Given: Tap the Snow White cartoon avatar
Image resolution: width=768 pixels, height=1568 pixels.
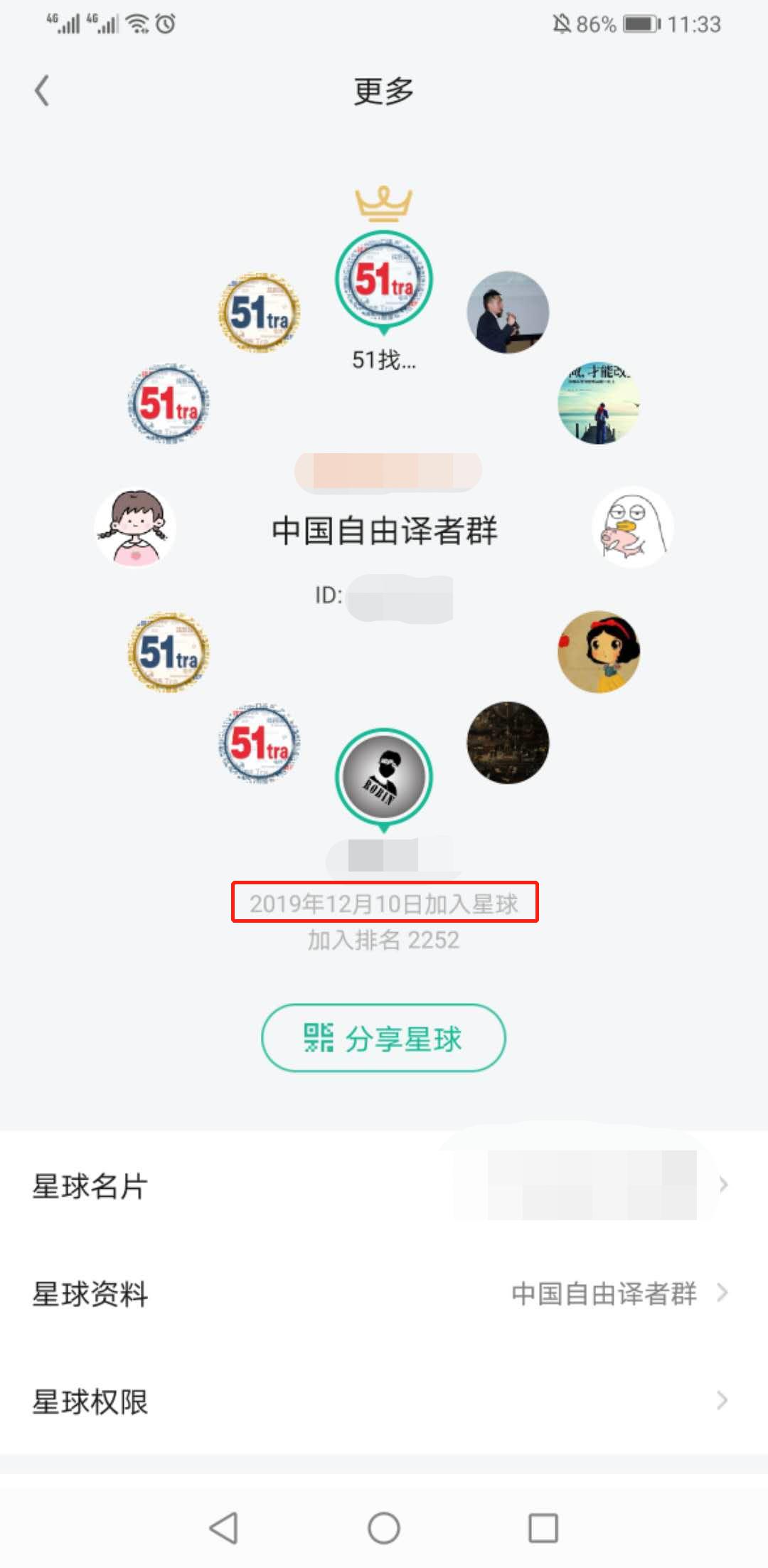Looking at the screenshot, I should (x=599, y=652).
